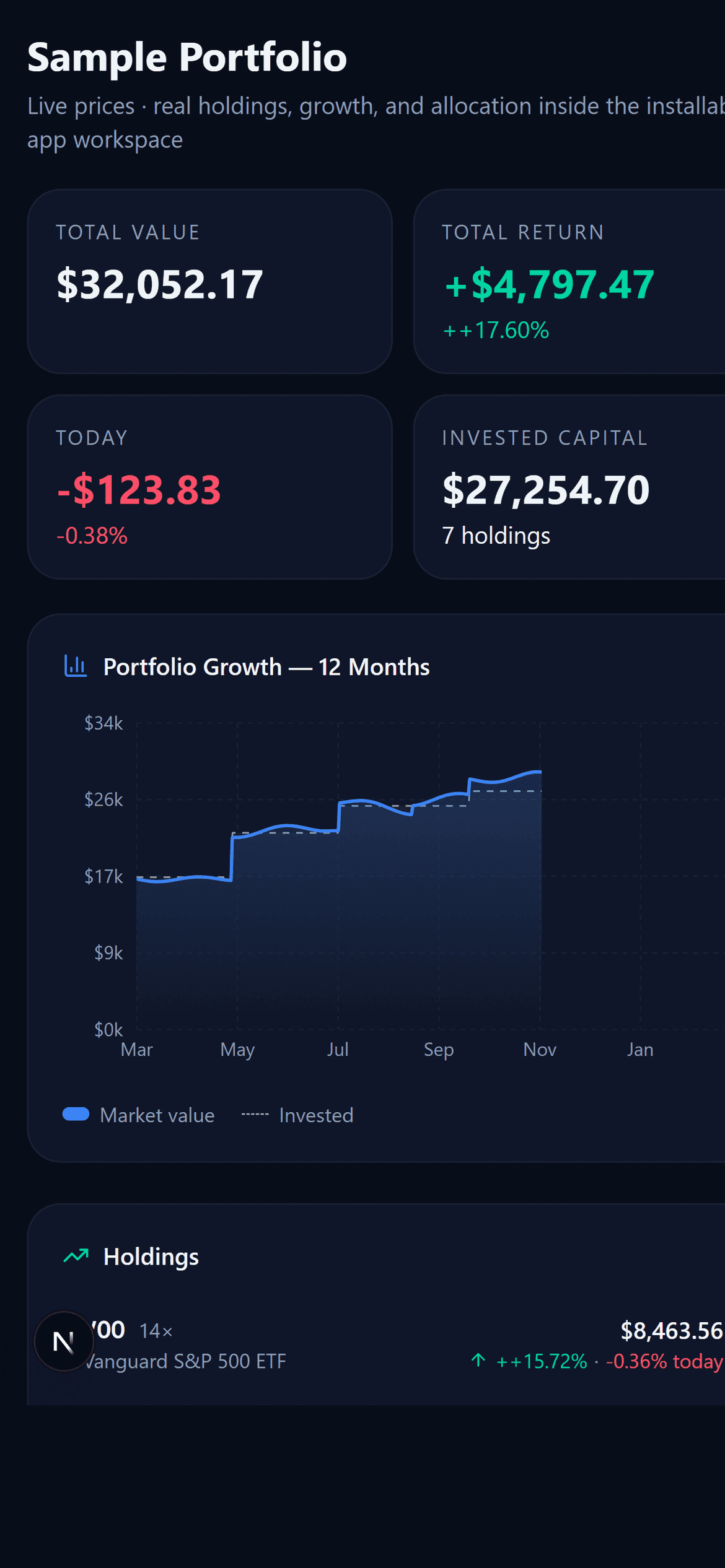Toggle the Market value series visibility
This screenshot has width=725, height=1568.
click(x=138, y=1115)
